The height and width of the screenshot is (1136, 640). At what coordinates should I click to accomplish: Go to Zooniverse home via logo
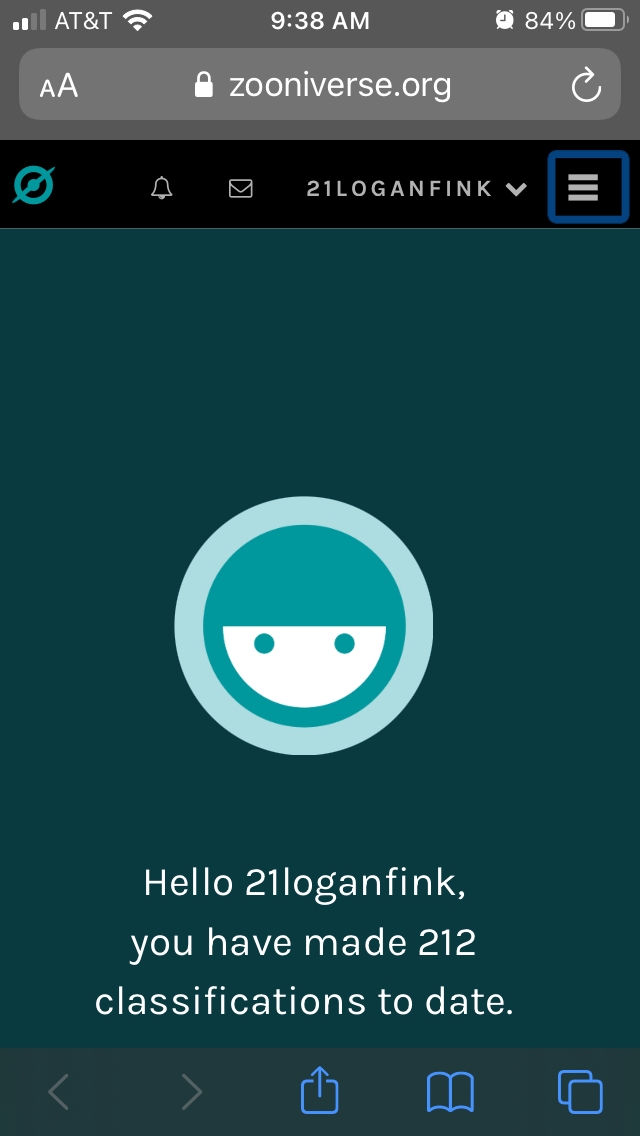[x=33, y=186]
